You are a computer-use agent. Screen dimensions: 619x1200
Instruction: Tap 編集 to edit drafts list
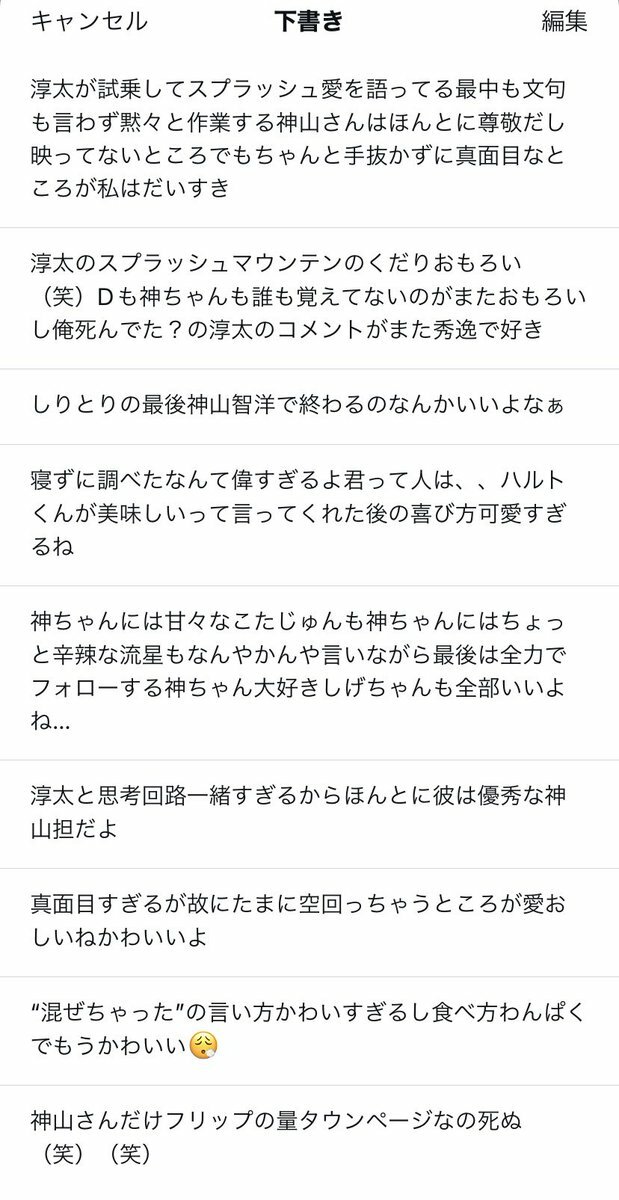564,22
